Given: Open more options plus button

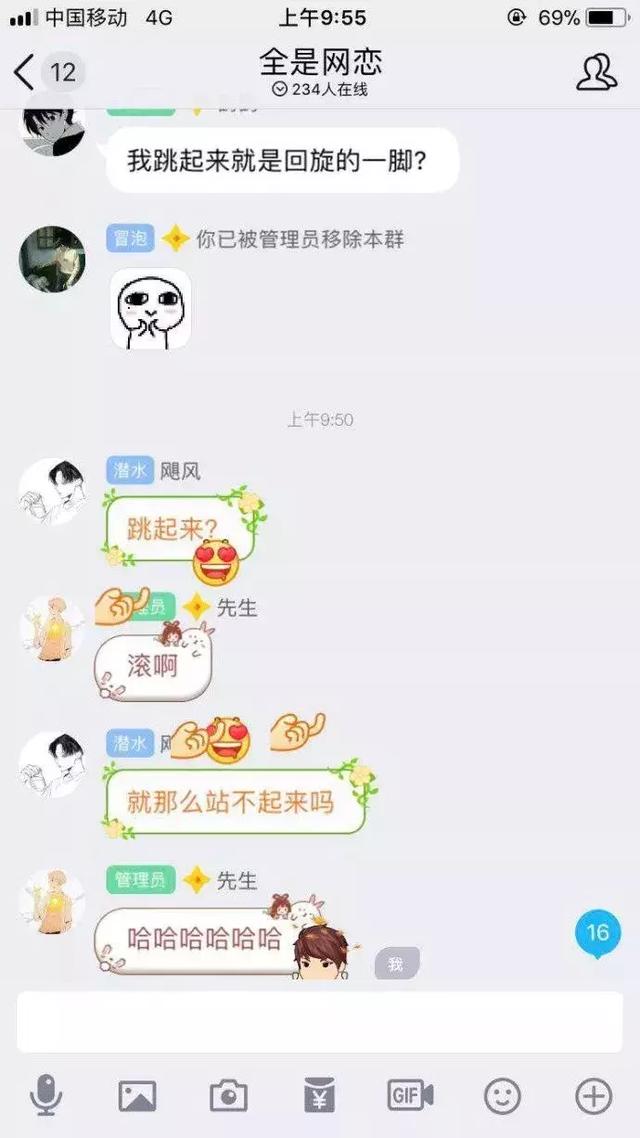Looking at the screenshot, I should (x=594, y=1096).
